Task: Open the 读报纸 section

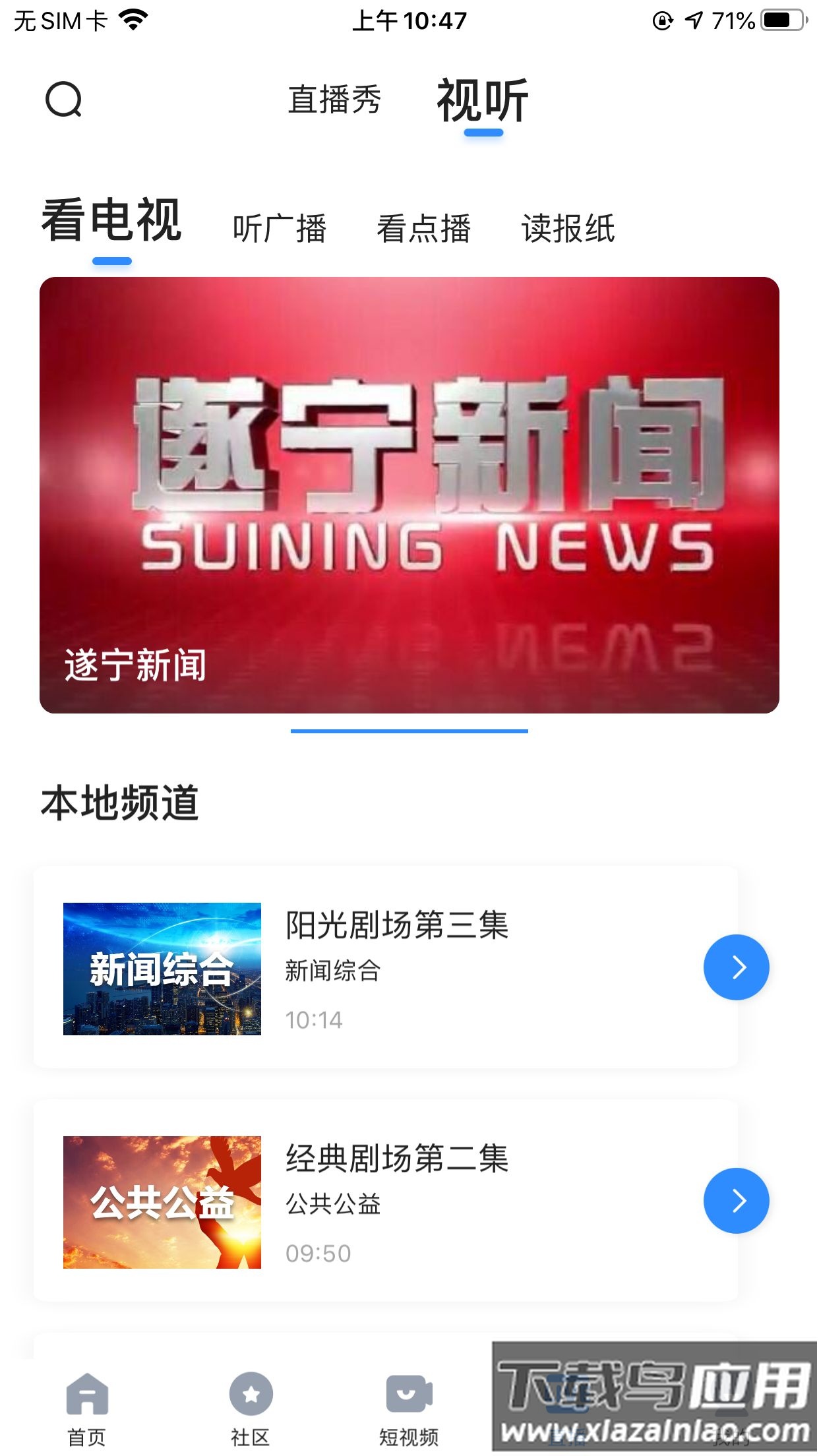Action: tap(567, 227)
